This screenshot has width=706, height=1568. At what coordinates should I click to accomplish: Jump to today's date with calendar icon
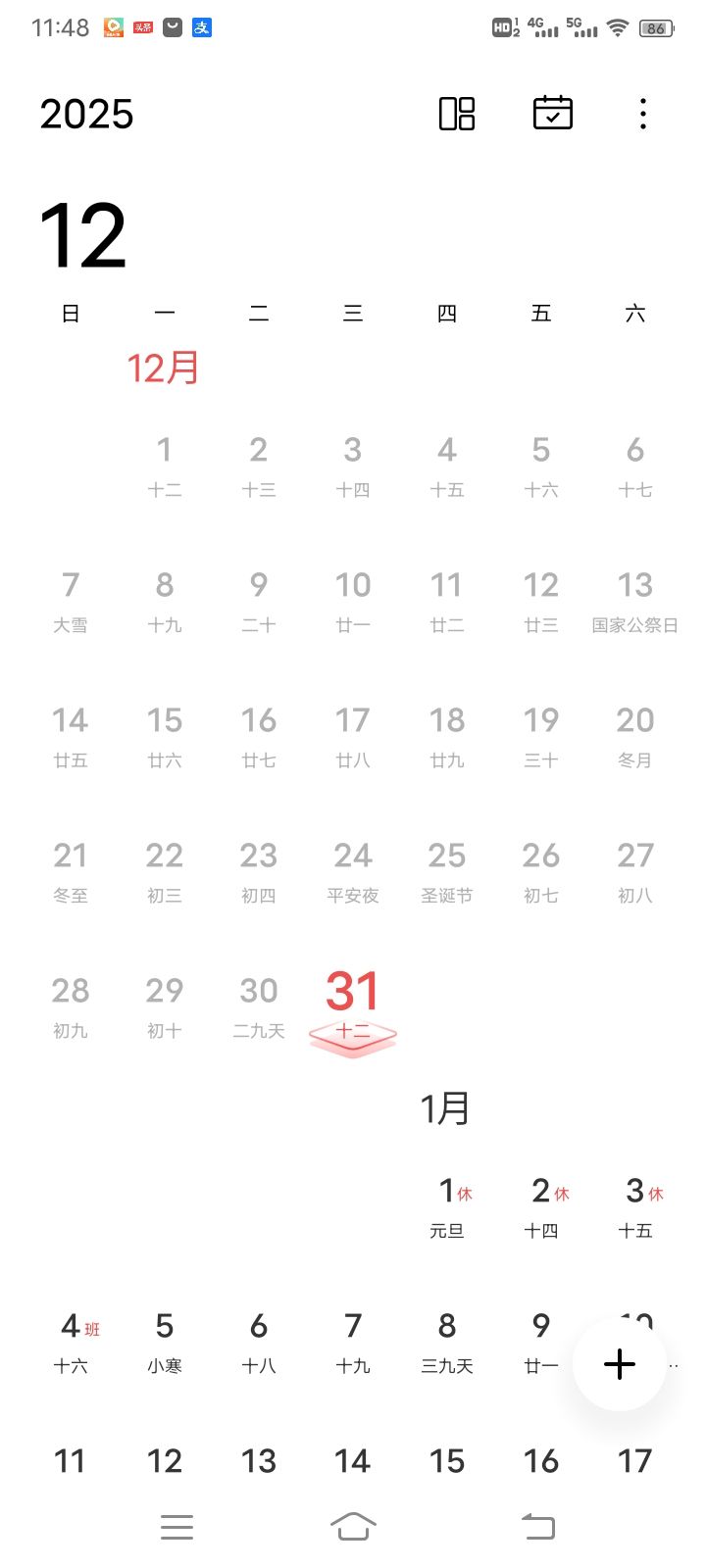click(x=552, y=114)
